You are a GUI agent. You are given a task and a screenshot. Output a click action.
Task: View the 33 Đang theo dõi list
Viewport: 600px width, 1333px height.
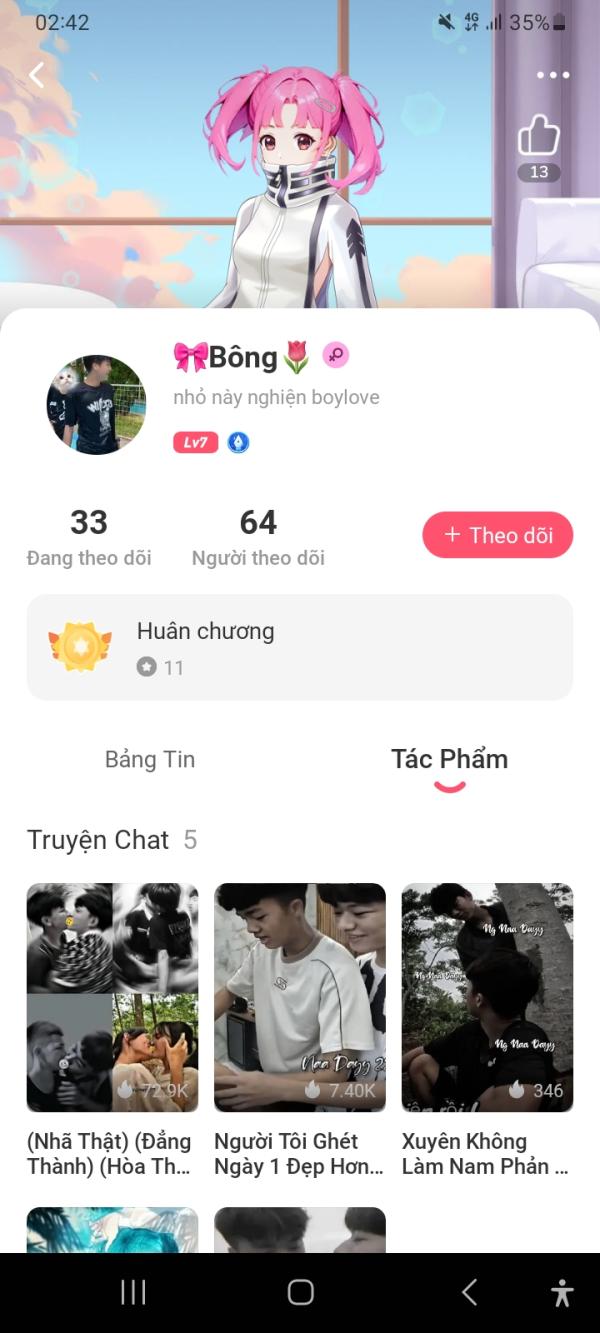point(89,537)
